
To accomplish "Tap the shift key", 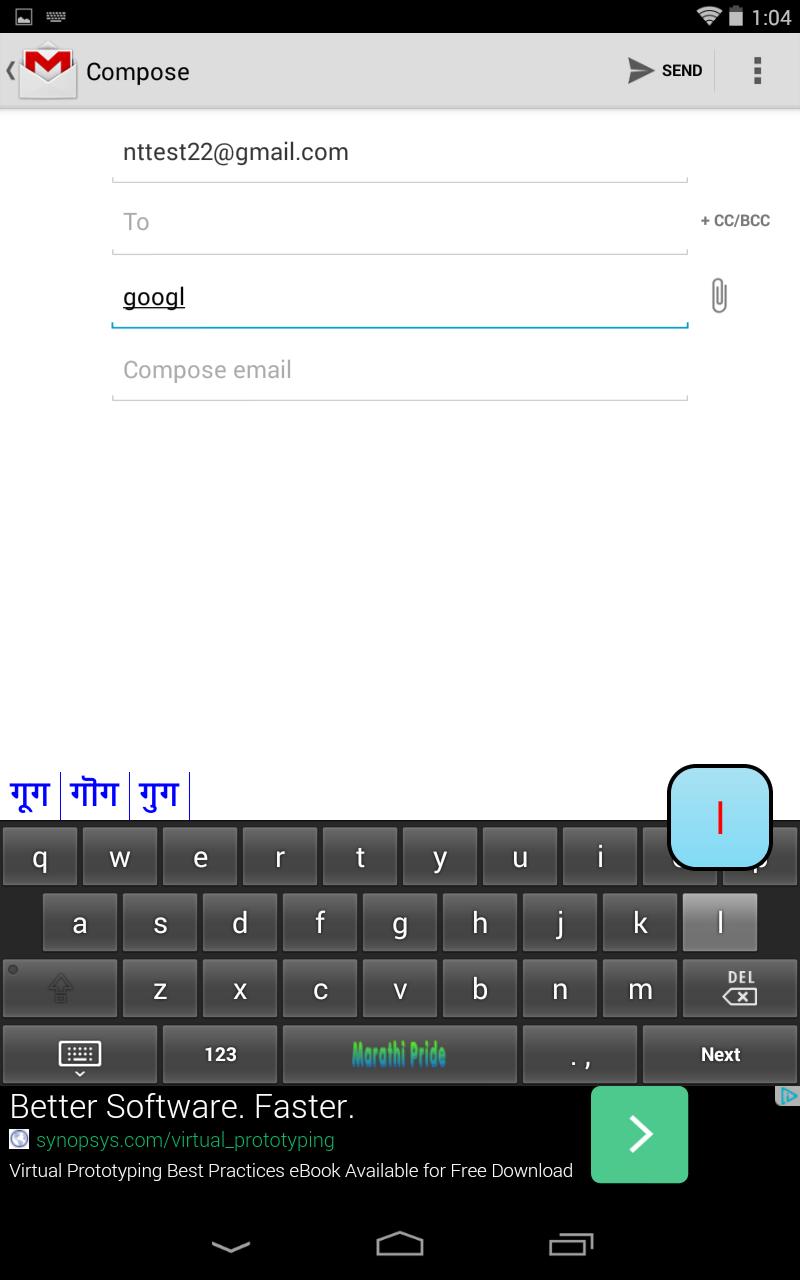I will 60,988.
